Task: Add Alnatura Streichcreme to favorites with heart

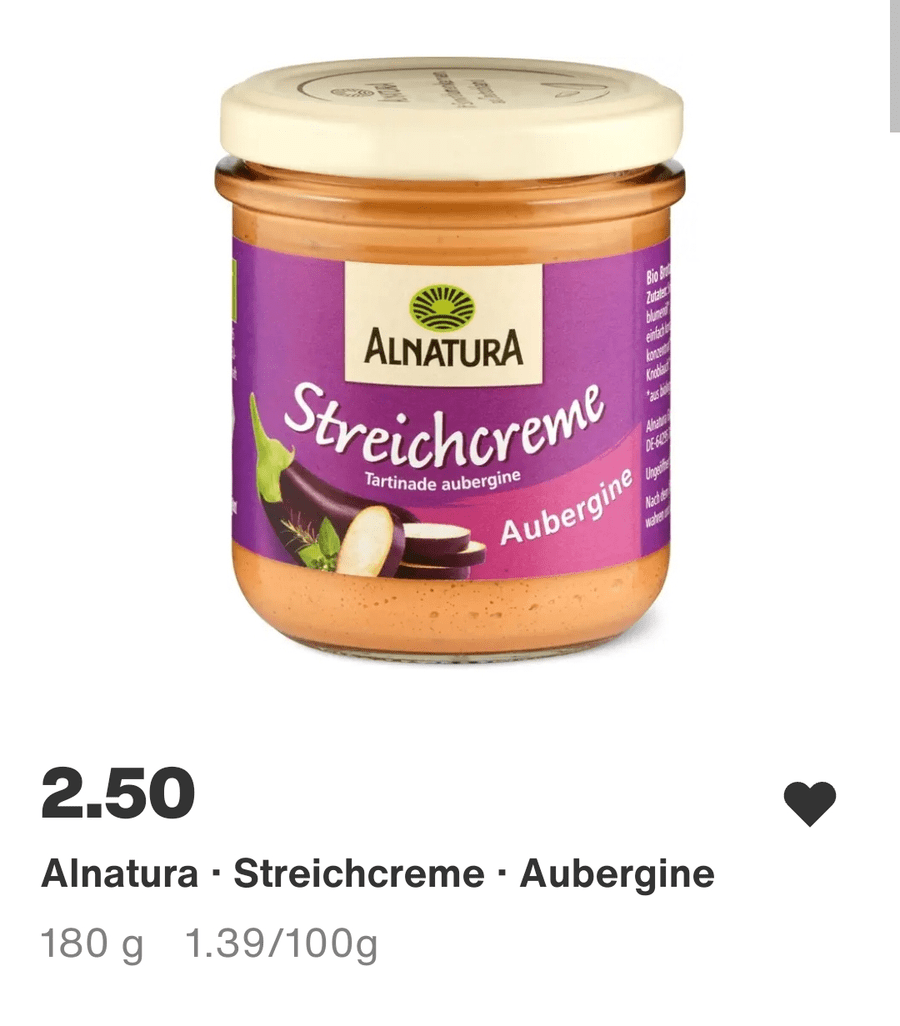Action: [x=809, y=803]
